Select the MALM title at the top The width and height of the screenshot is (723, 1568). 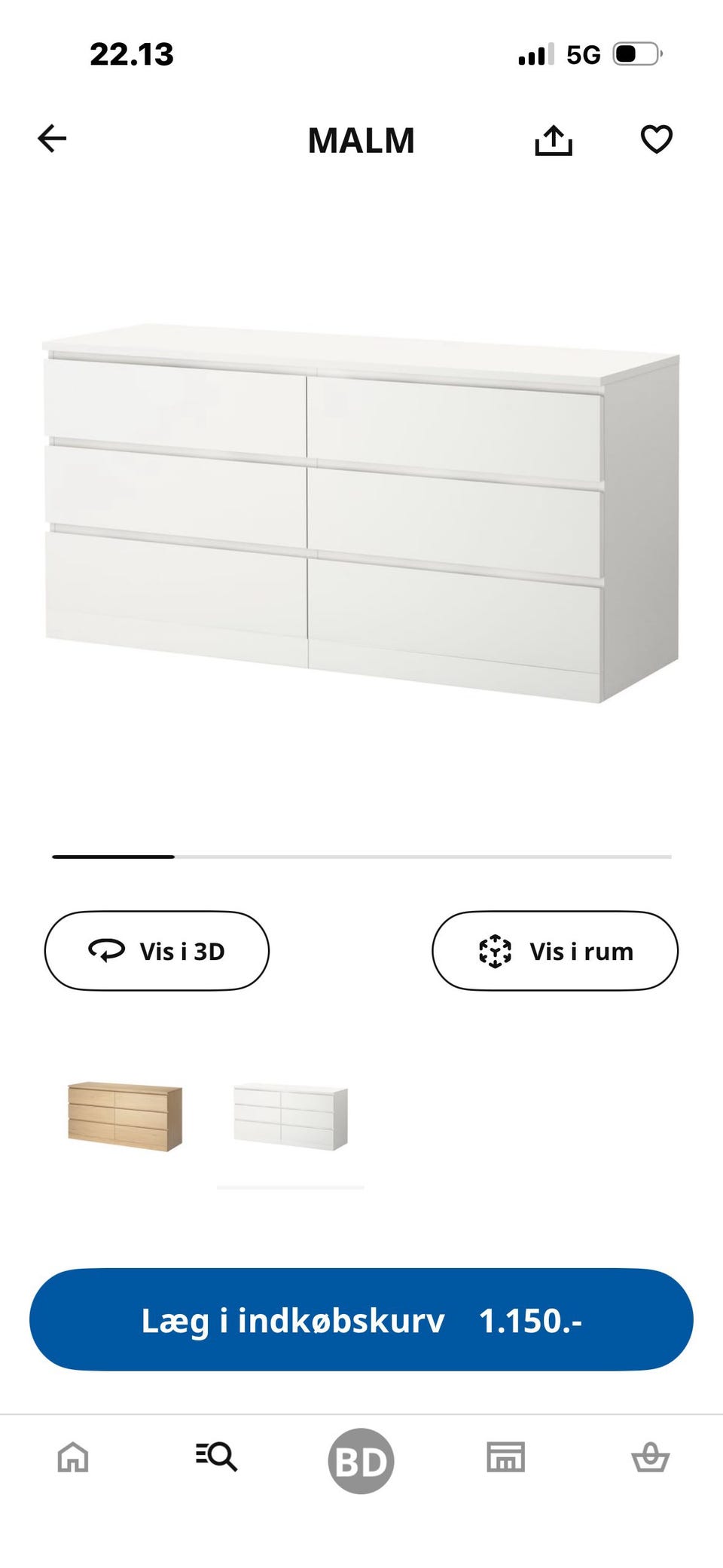[x=361, y=140]
